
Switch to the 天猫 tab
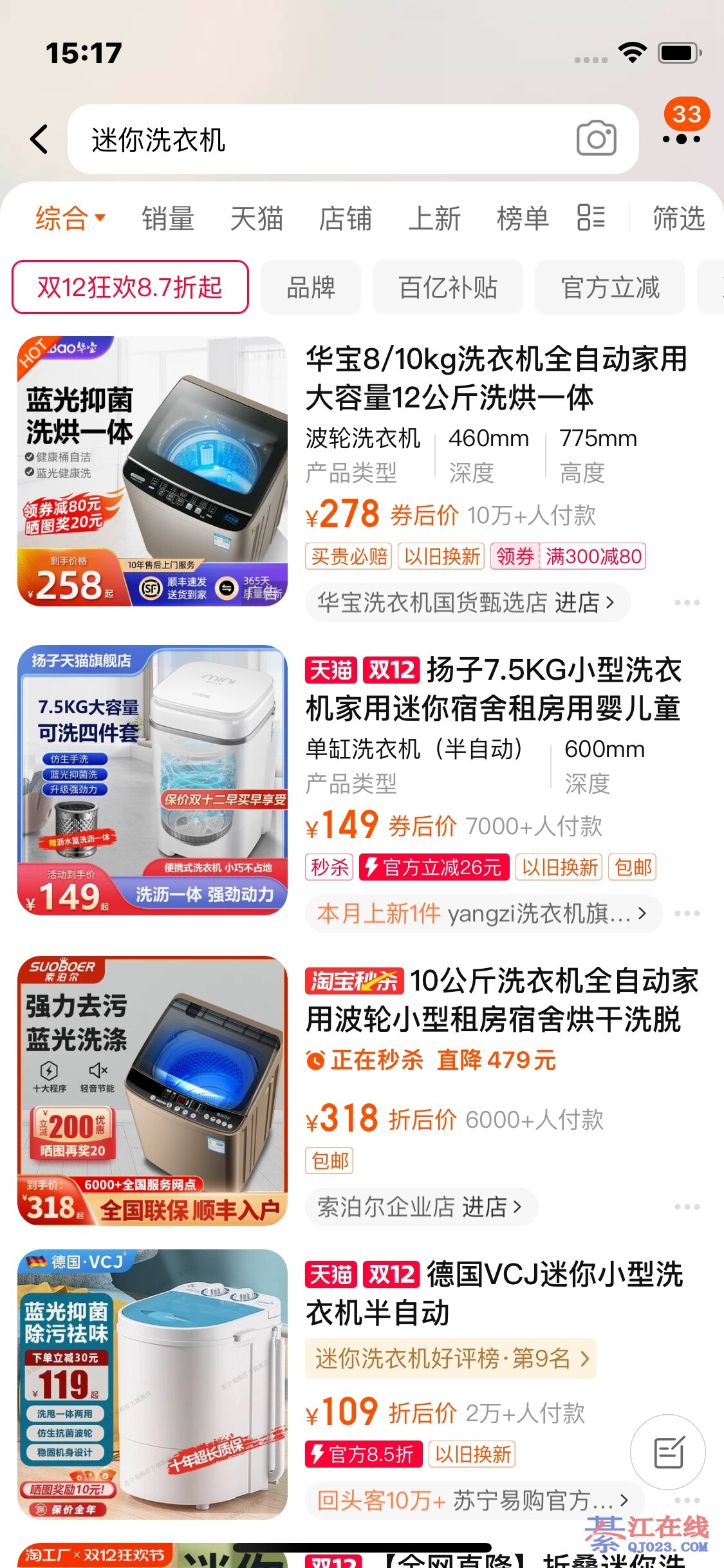256,218
